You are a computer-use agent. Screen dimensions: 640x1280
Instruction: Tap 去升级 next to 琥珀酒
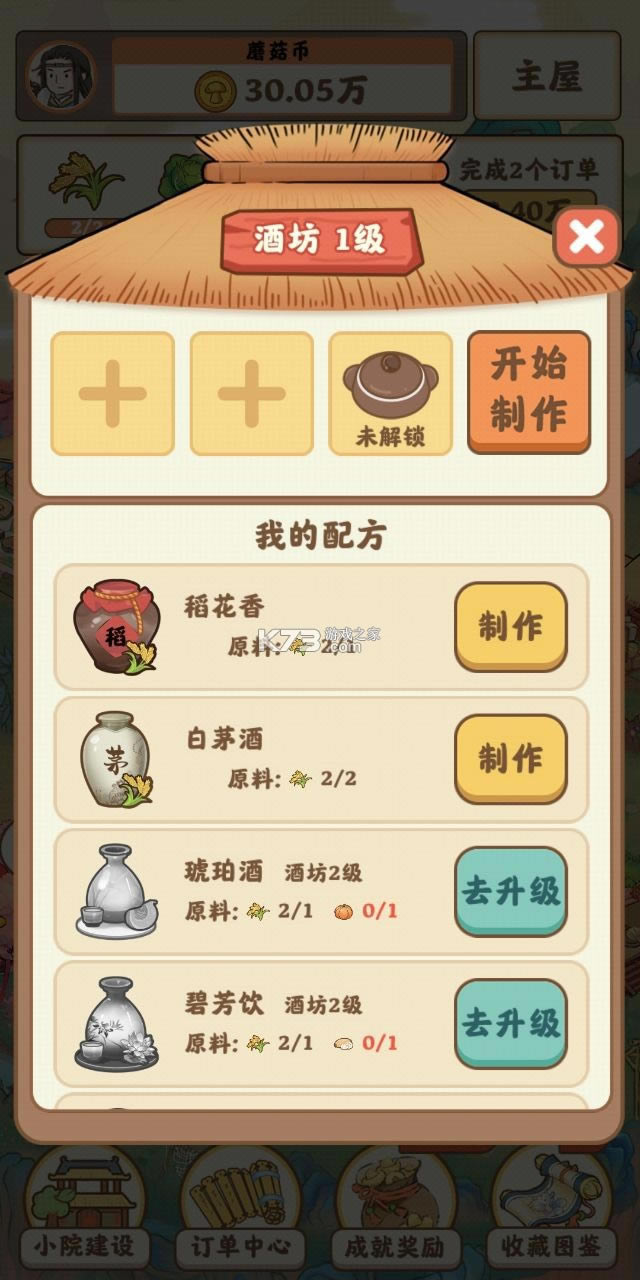point(510,891)
